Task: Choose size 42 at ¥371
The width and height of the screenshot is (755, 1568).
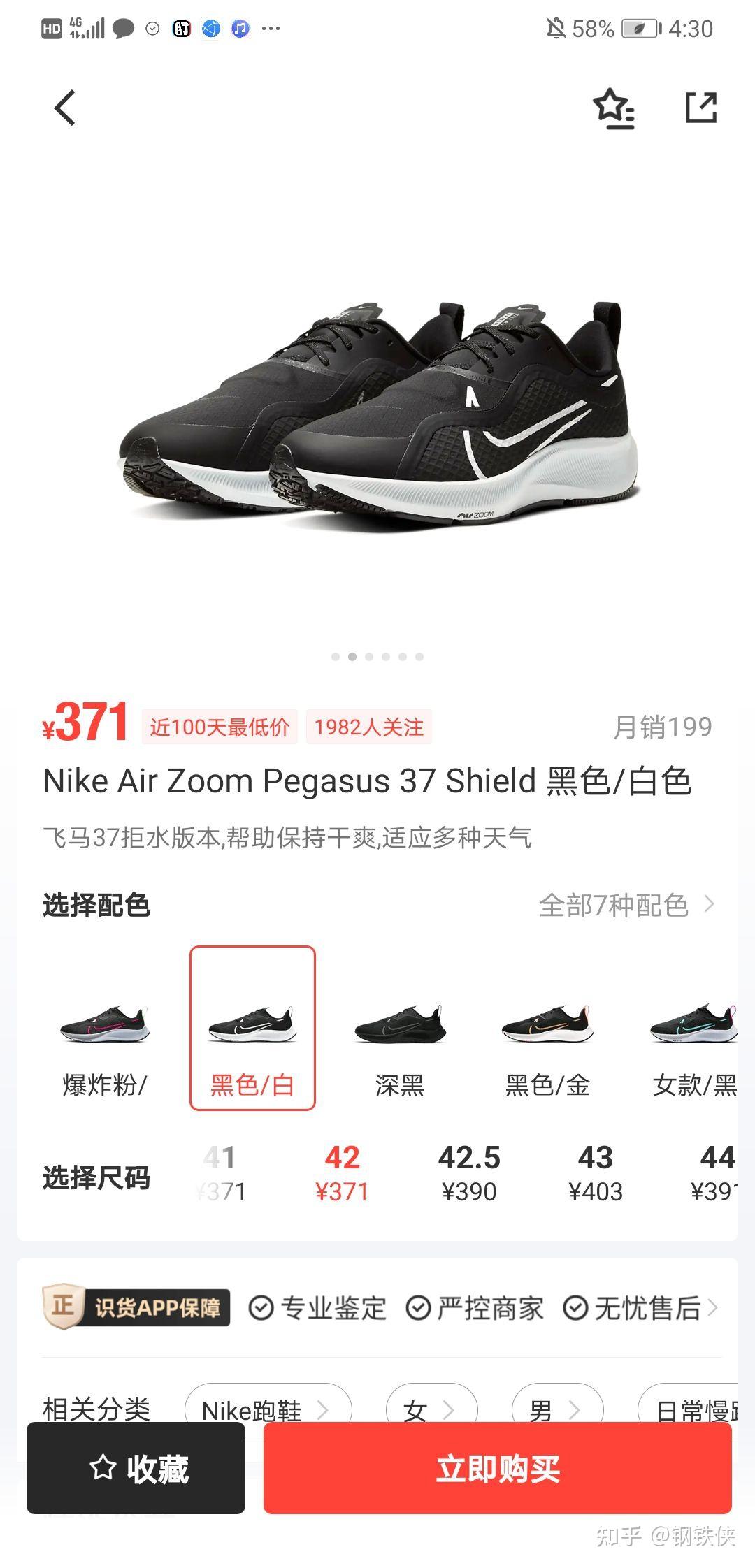Action: (342, 1174)
